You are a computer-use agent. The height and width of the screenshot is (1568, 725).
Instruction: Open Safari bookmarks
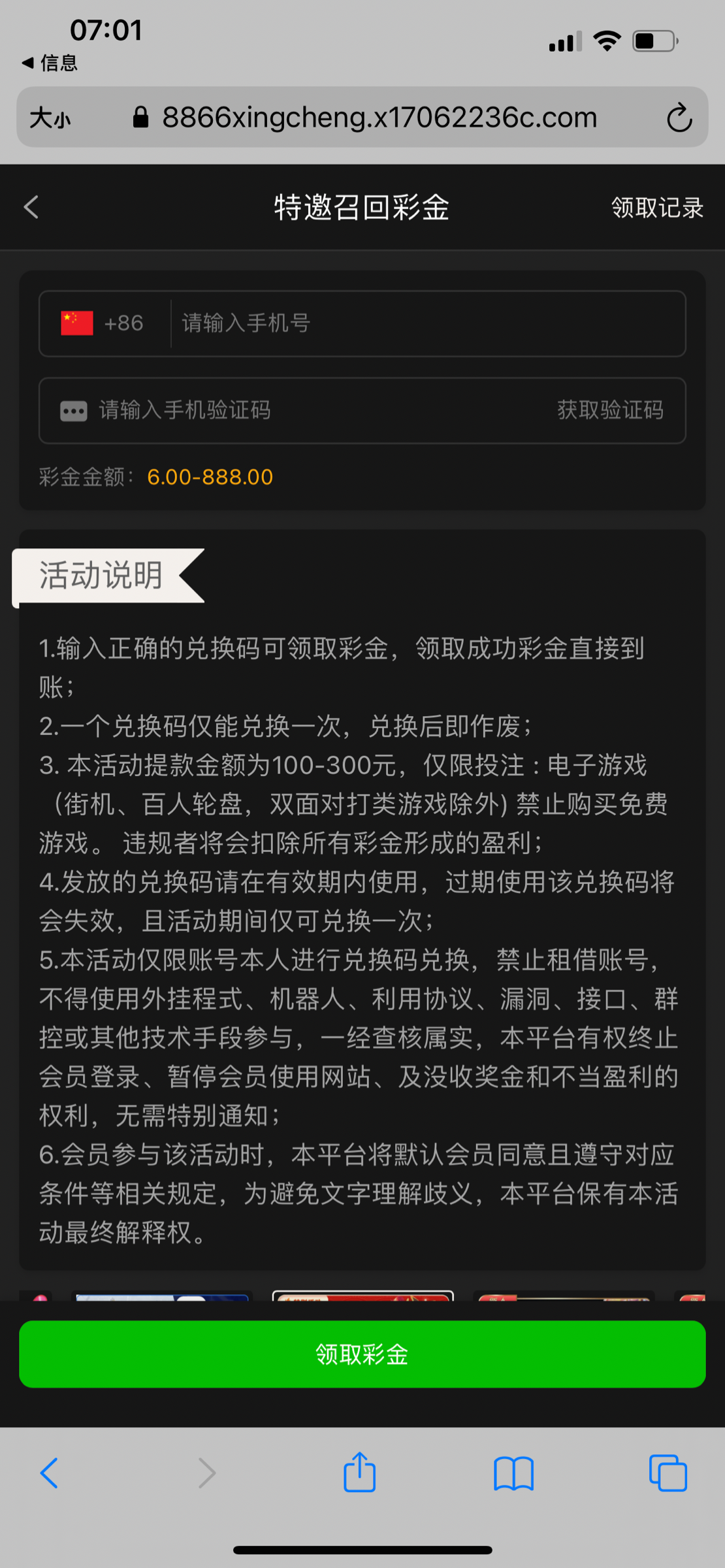513,1473
